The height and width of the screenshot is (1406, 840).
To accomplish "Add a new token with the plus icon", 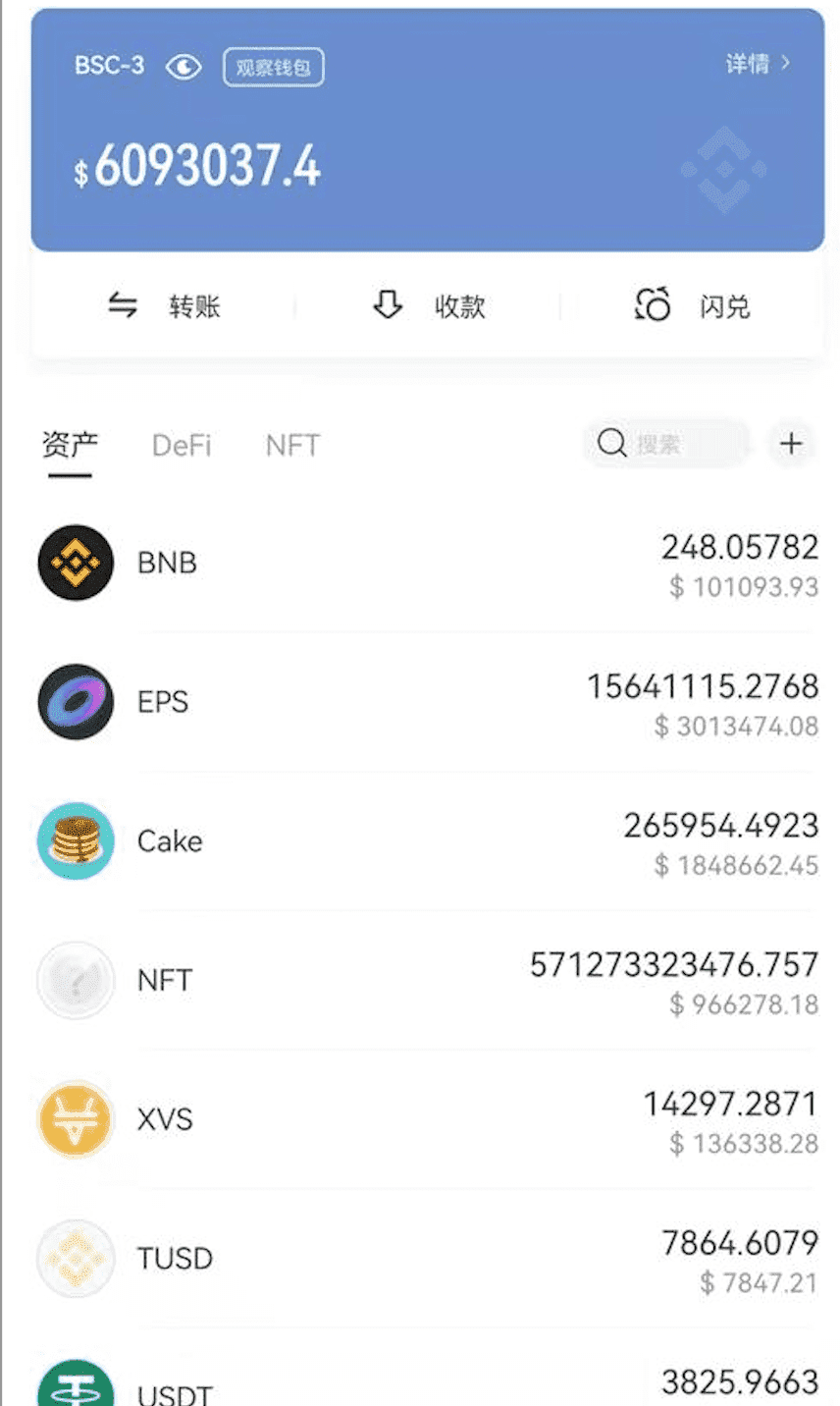I will pyautogui.click(x=791, y=445).
